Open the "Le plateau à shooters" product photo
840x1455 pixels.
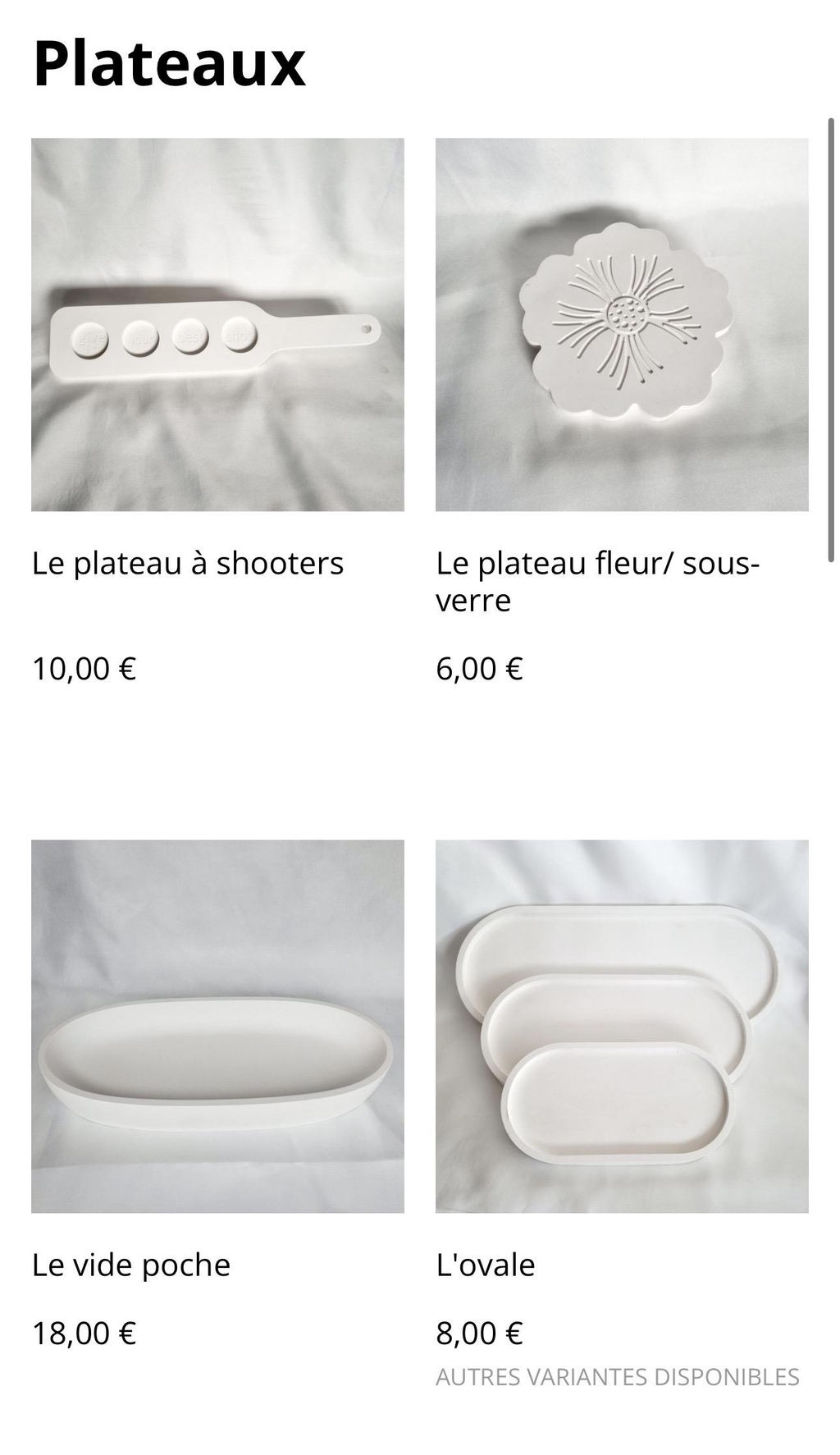coord(217,324)
